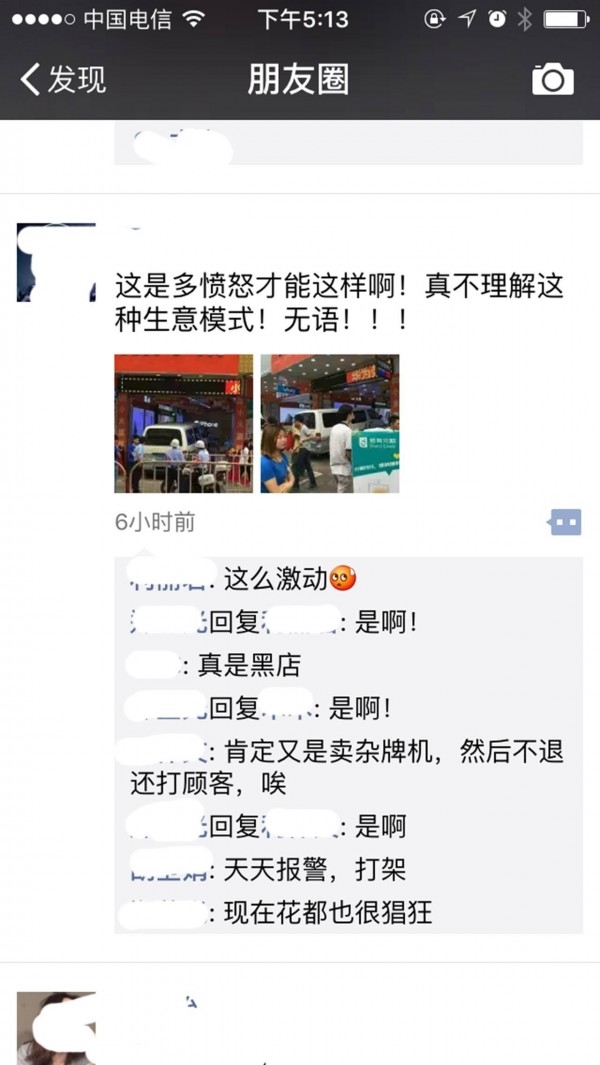Image resolution: width=600 pixels, height=1065 pixels.
Task: Open the first photo of the post
Action: (x=183, y=423)
